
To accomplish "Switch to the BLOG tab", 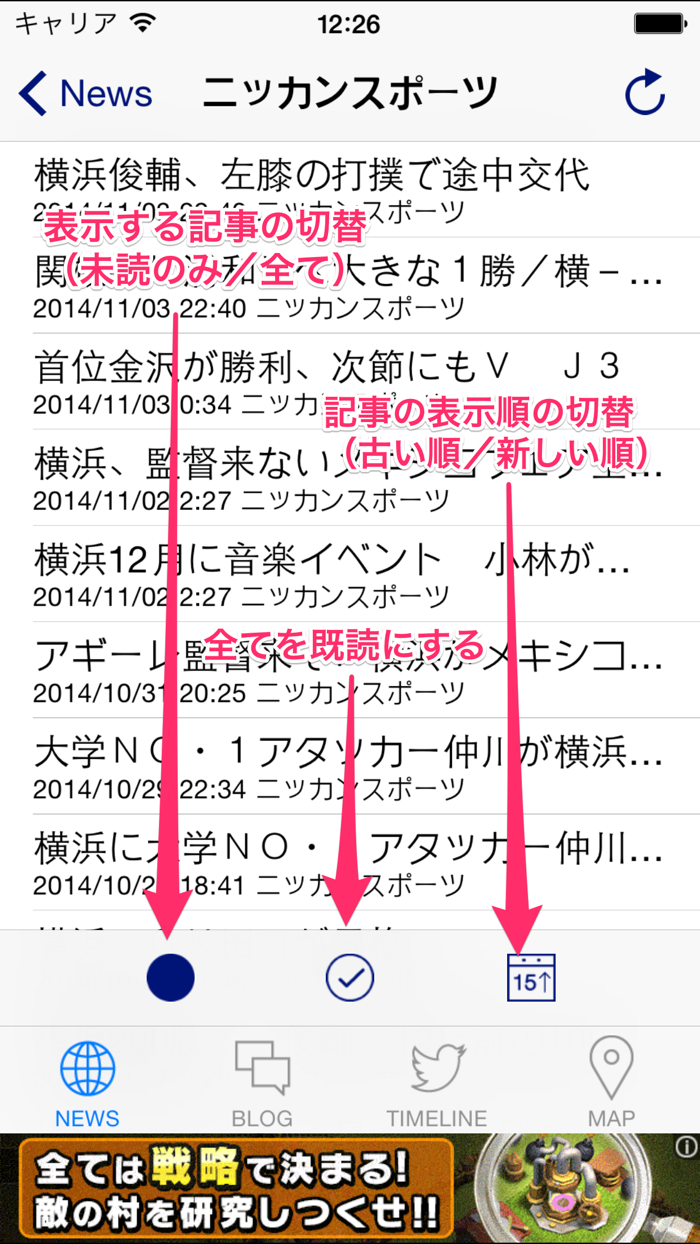I will (x=262, y=1082).
